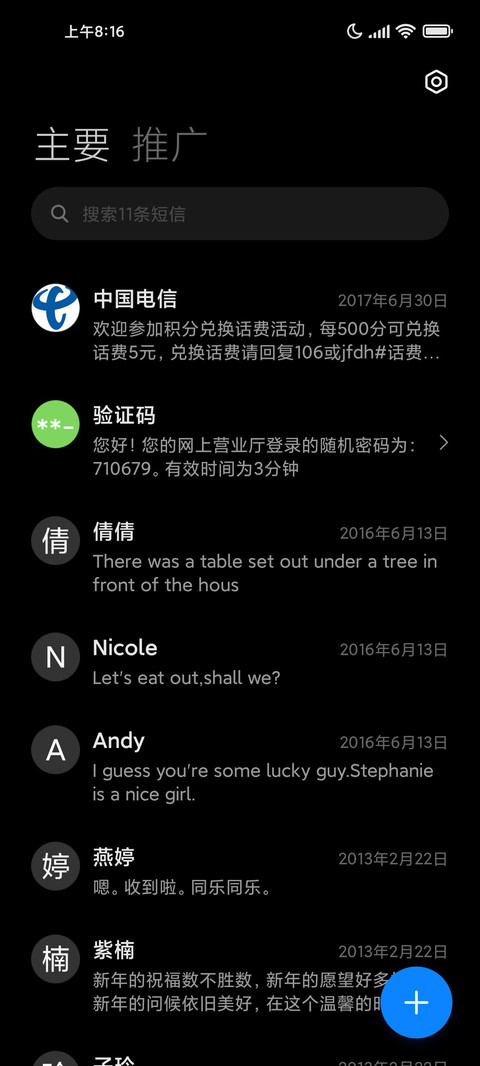
Task: Open the 中国电信 message thread
Action: click(x=240, y=326)
